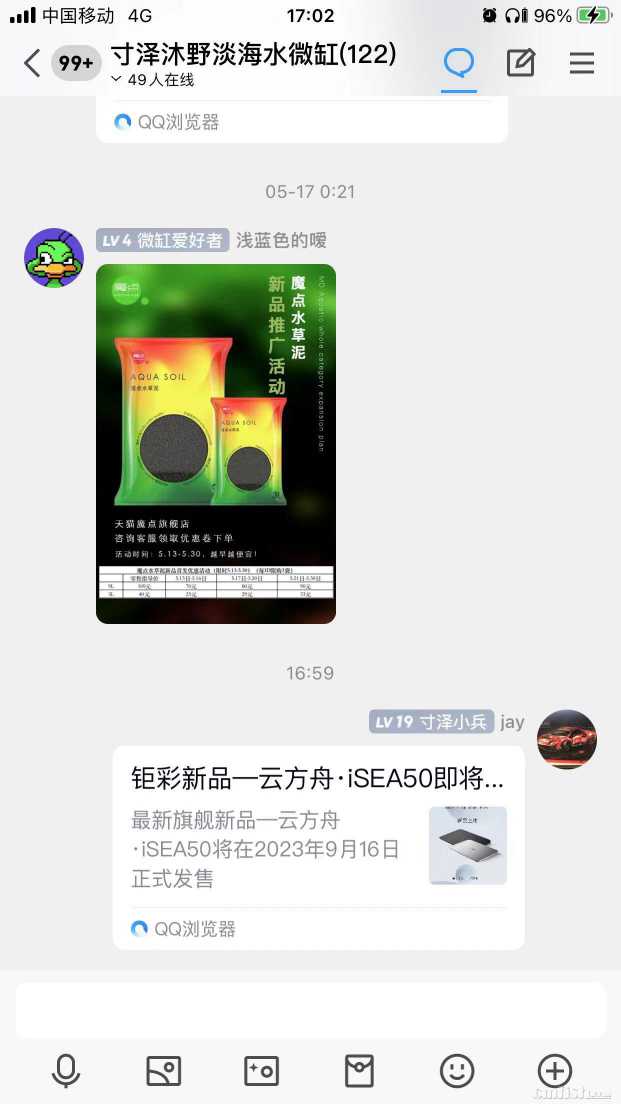621x1104 pixels.
Task: Open the group chat bubble icon
Action: pyautogui.click(x=459, y=64)
